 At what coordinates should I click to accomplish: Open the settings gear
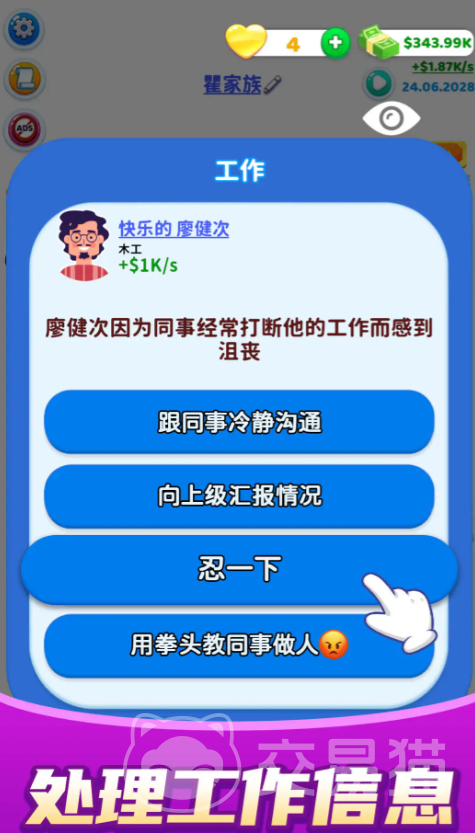[24, 28]
